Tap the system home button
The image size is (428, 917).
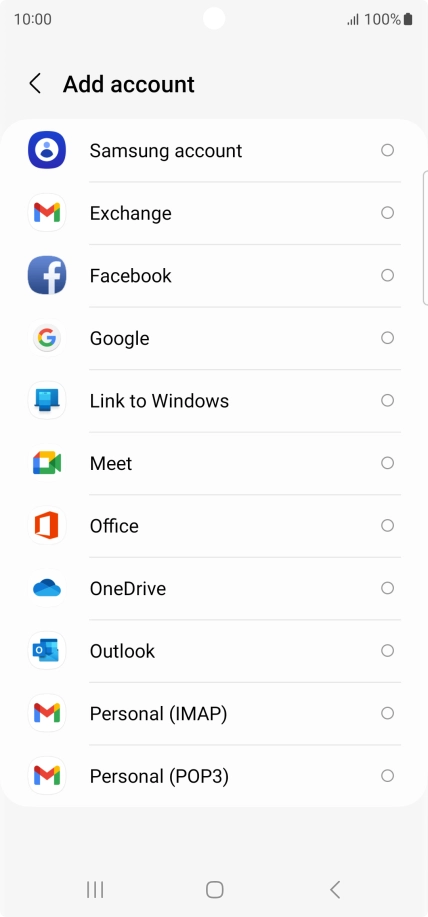(215, 890)
